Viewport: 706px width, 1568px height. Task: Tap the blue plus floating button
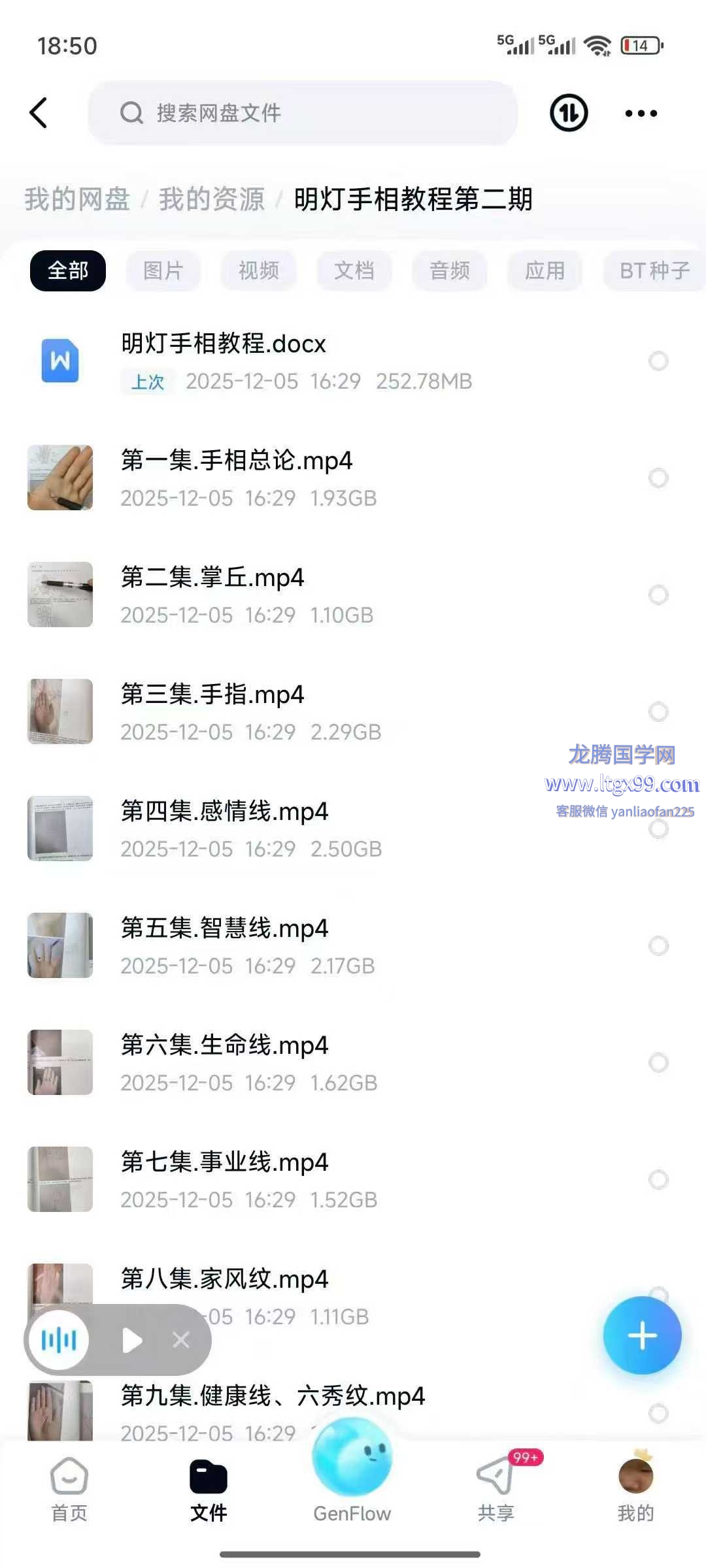(642, 1335)
